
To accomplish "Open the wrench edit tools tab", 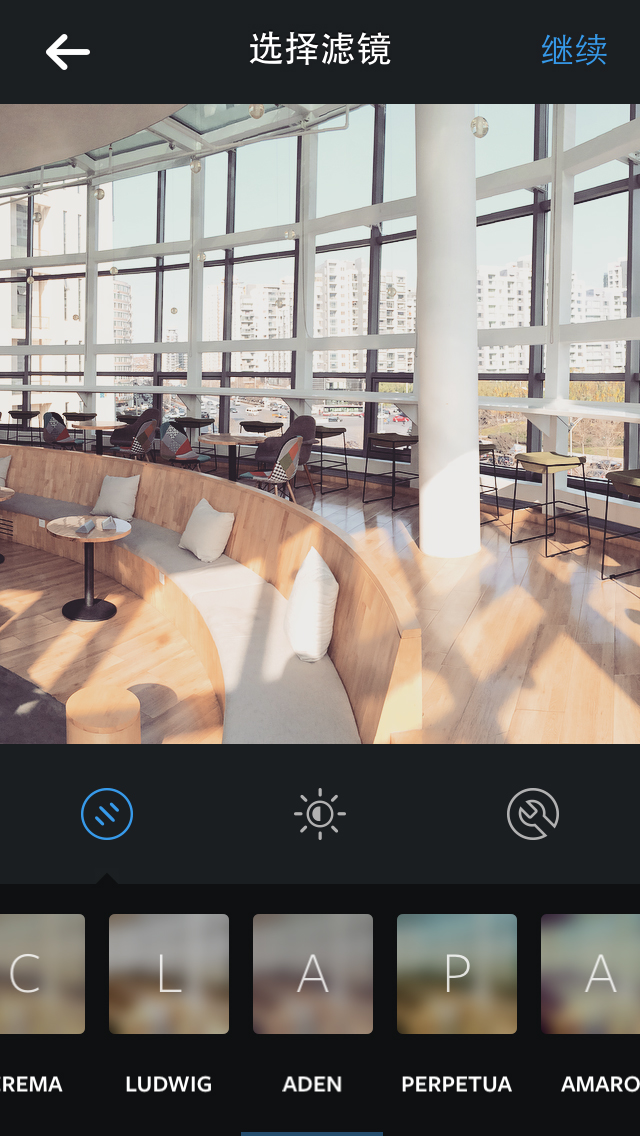I will 532,814.
